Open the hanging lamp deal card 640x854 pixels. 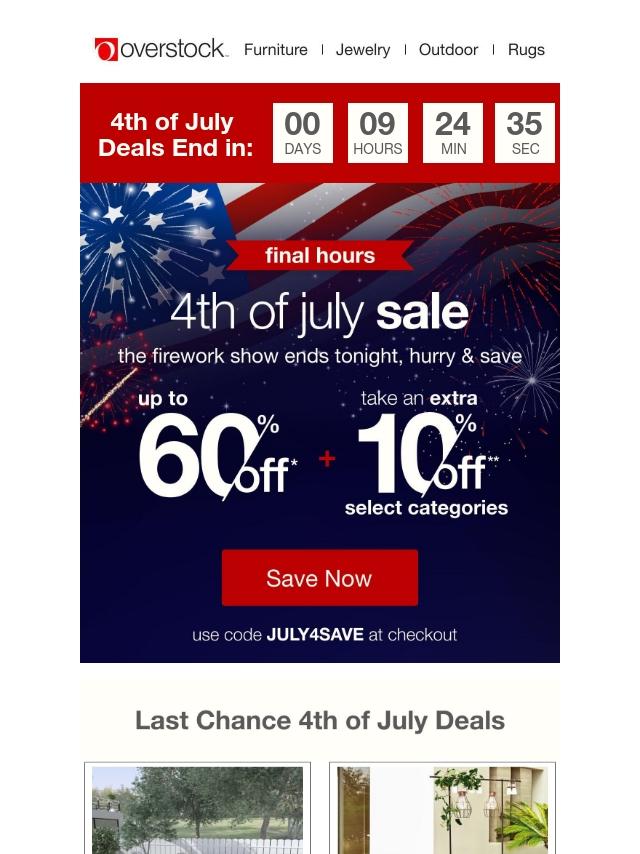click(442, 808)
